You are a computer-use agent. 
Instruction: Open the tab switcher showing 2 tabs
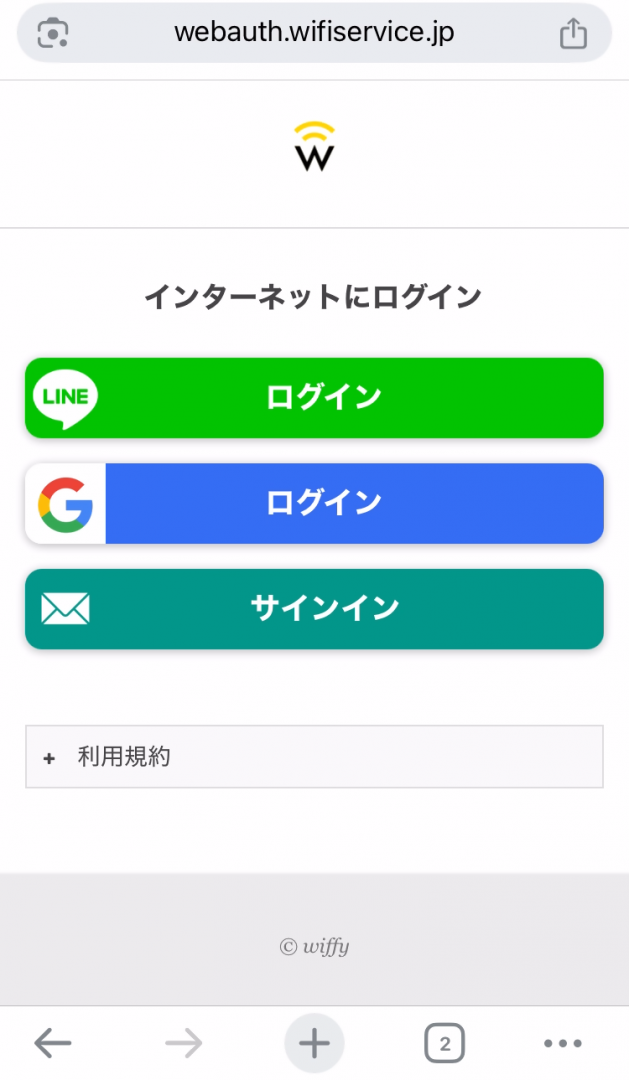(x=444, y=1044)
